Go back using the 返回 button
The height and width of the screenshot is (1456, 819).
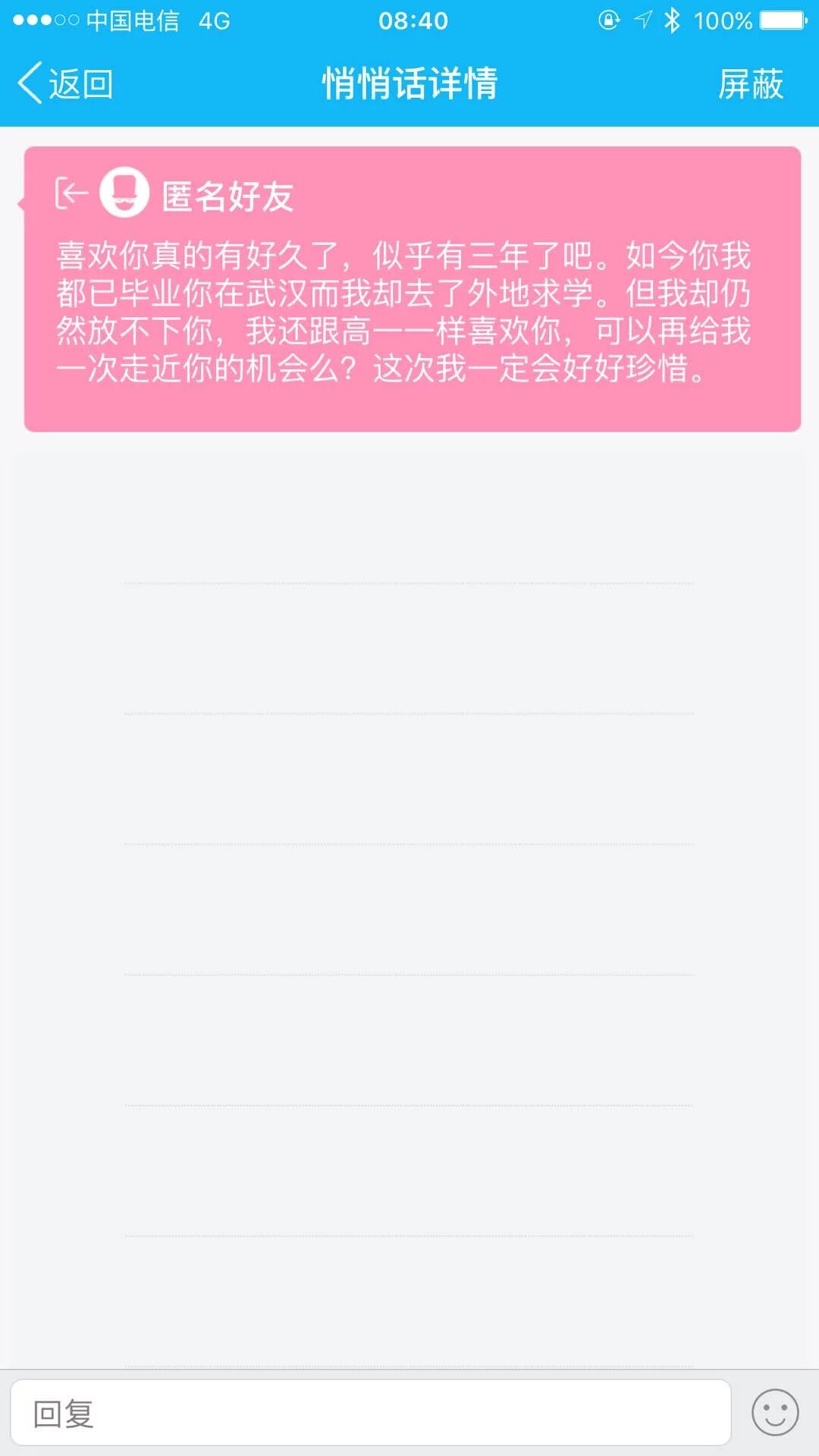[x=66, y=83]
